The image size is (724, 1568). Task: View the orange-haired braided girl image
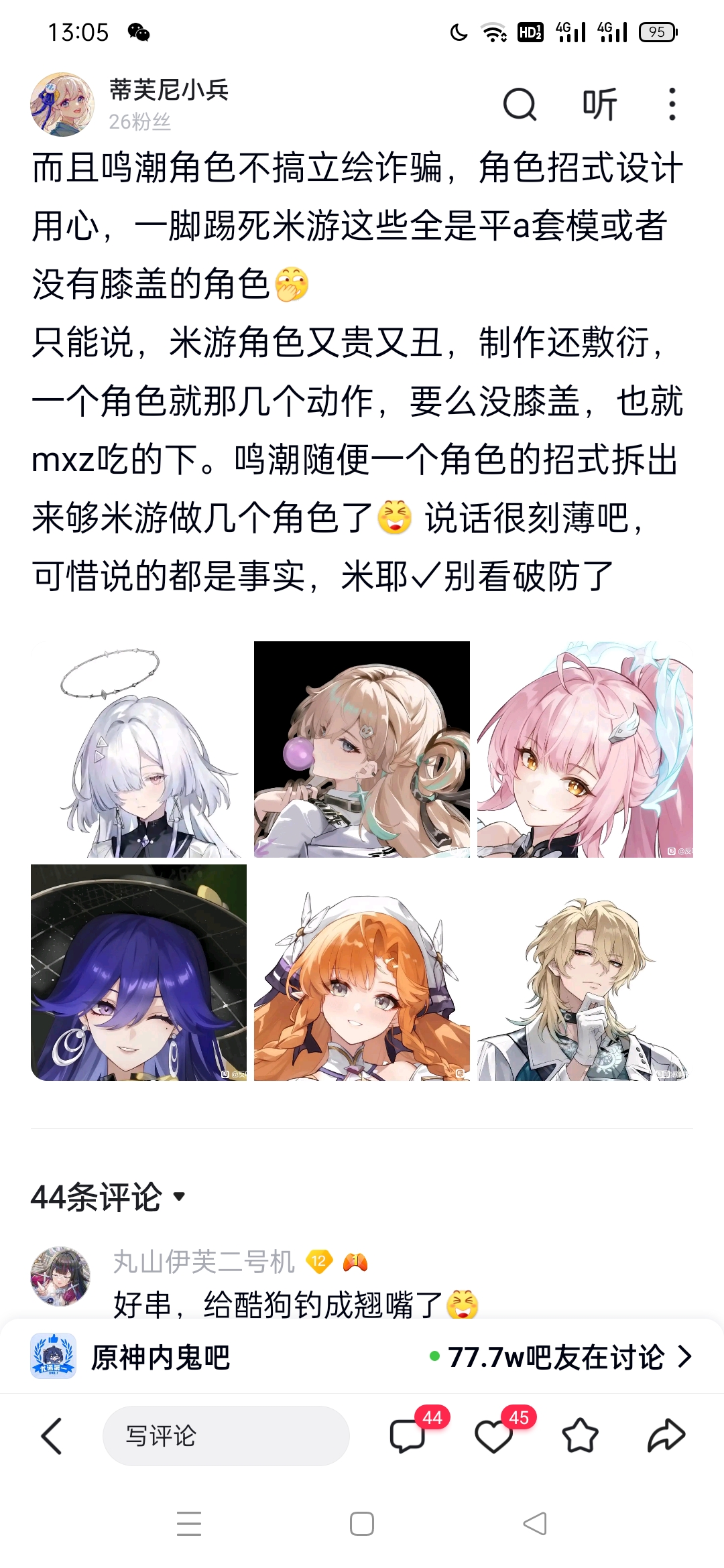click(362, 972)
